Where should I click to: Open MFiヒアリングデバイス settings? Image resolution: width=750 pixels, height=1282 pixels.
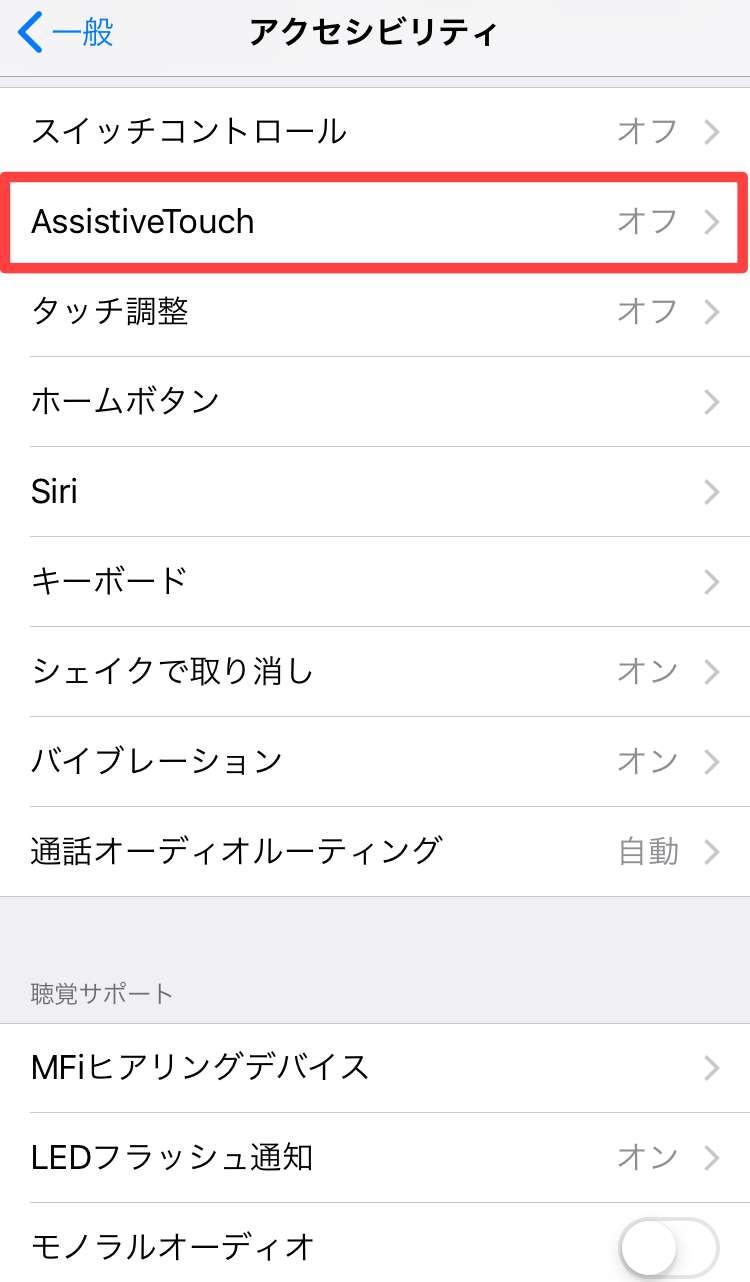coord(375,1067)
